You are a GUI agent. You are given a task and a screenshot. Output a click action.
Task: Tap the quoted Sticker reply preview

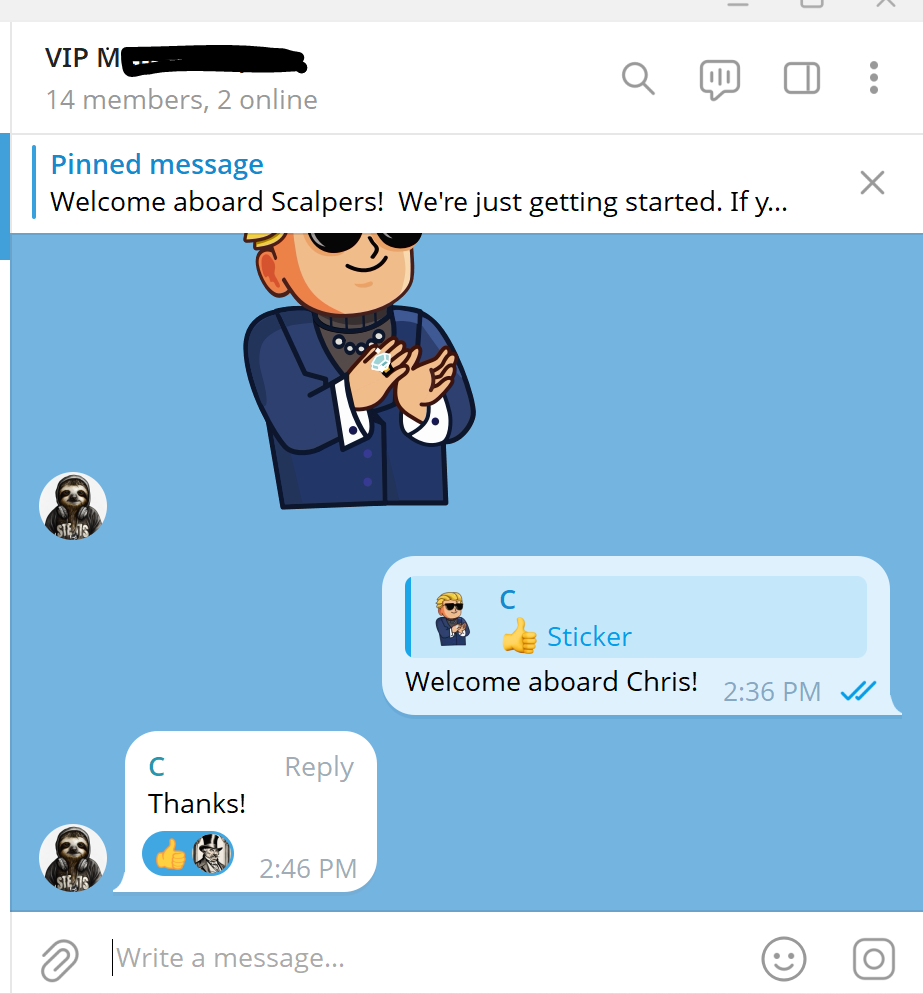click(x=636, y=617)
